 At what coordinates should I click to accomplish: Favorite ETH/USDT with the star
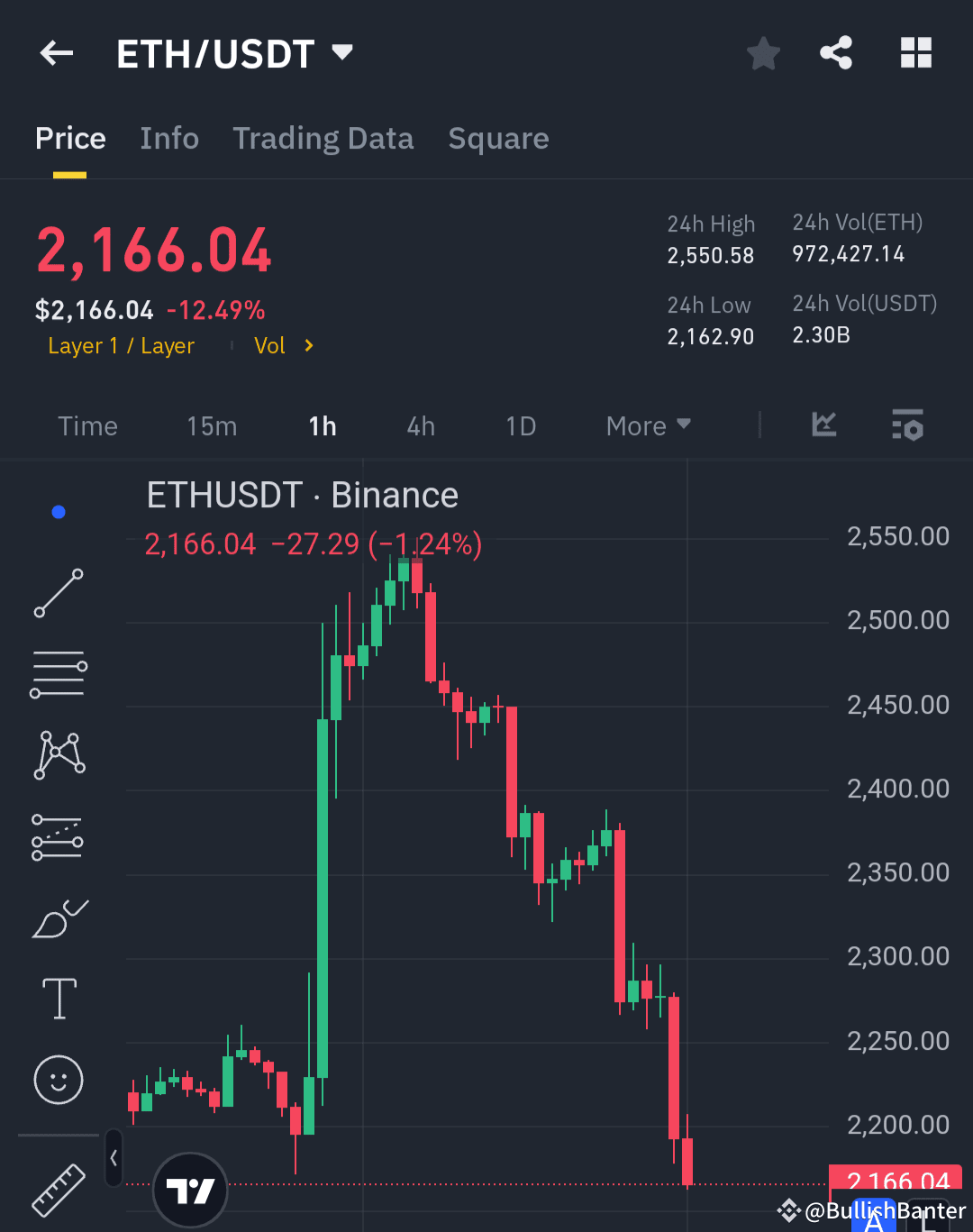763,52
